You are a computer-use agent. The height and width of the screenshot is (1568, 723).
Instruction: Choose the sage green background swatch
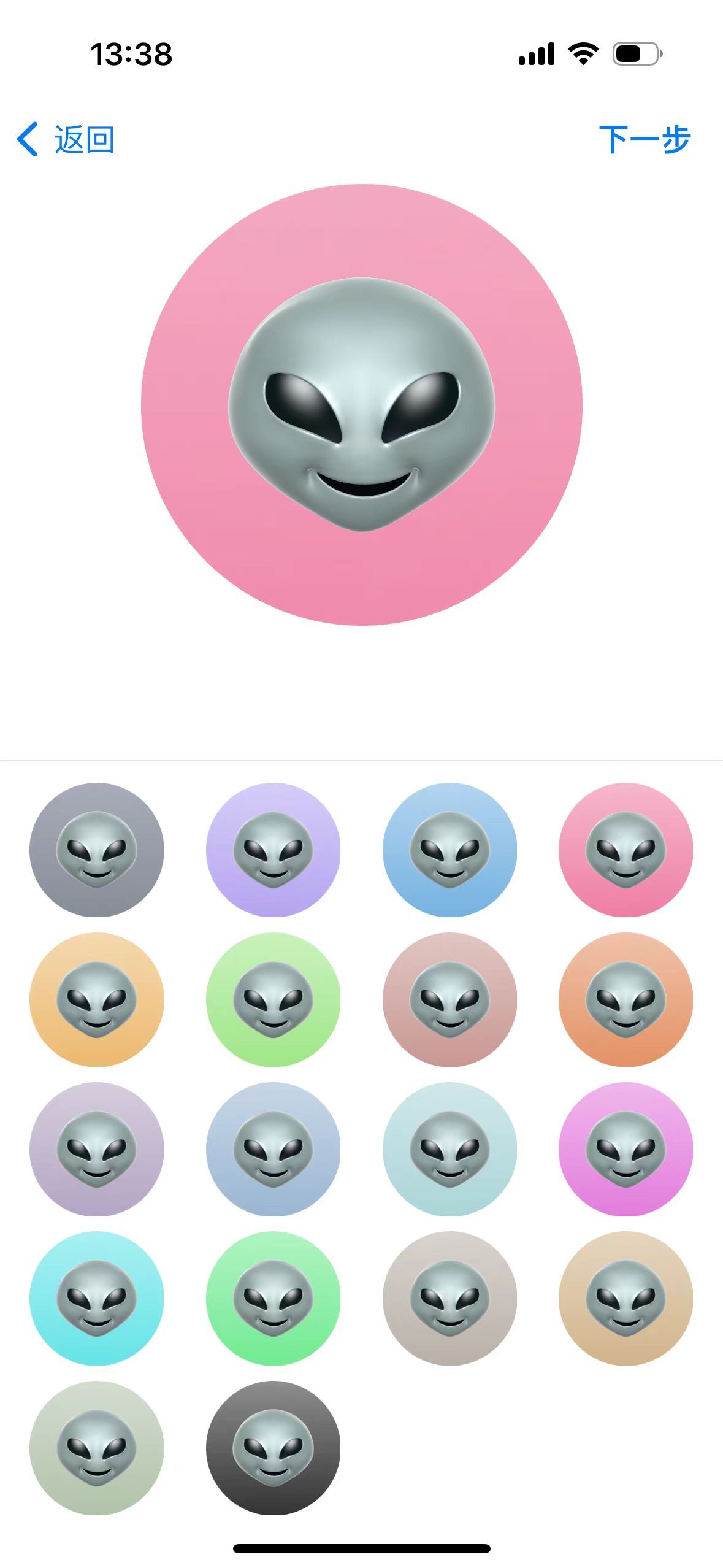coord(96,1448)
